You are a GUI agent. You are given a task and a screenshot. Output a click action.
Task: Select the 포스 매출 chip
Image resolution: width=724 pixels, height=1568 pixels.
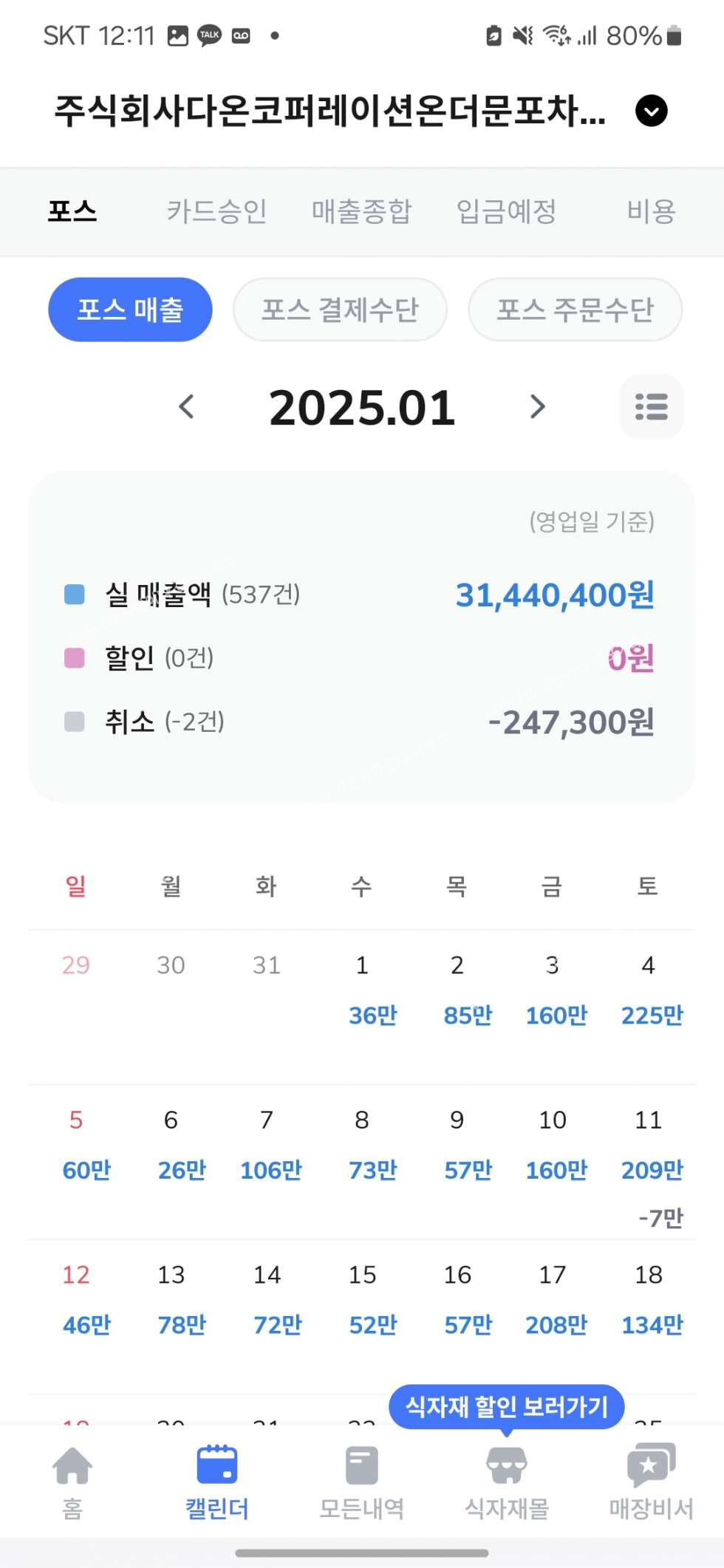[130, 309]
